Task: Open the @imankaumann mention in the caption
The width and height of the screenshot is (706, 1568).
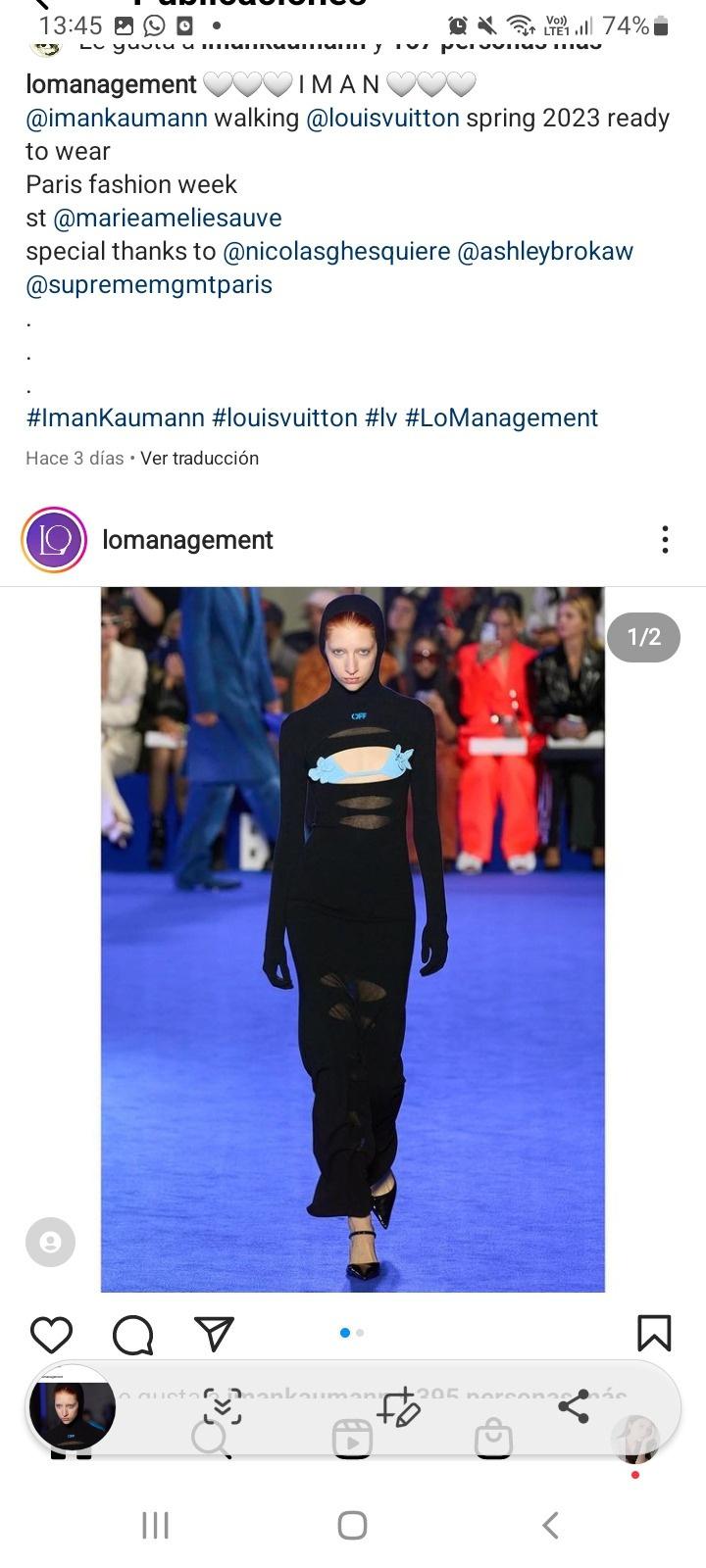Action: tap(117, 119)
